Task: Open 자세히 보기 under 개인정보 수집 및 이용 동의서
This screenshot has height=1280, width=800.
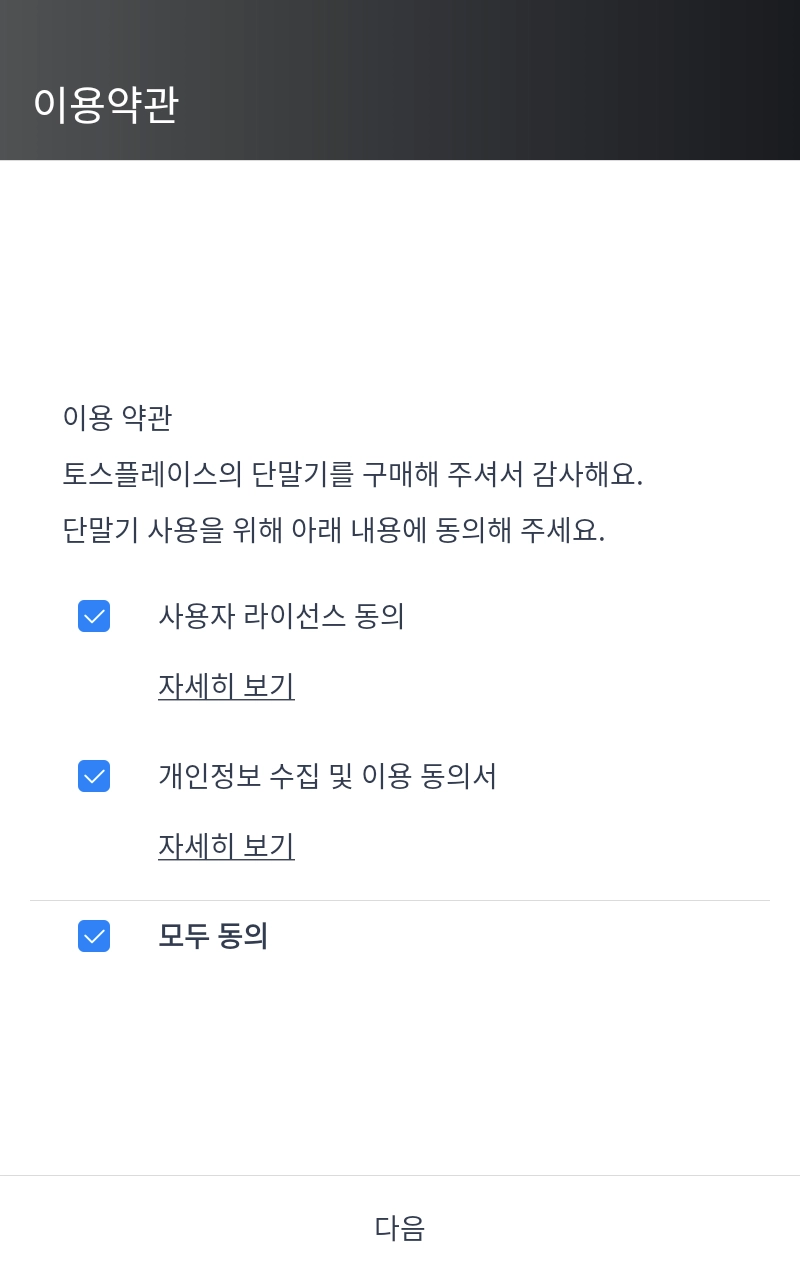Action: [x=226, y=846]
